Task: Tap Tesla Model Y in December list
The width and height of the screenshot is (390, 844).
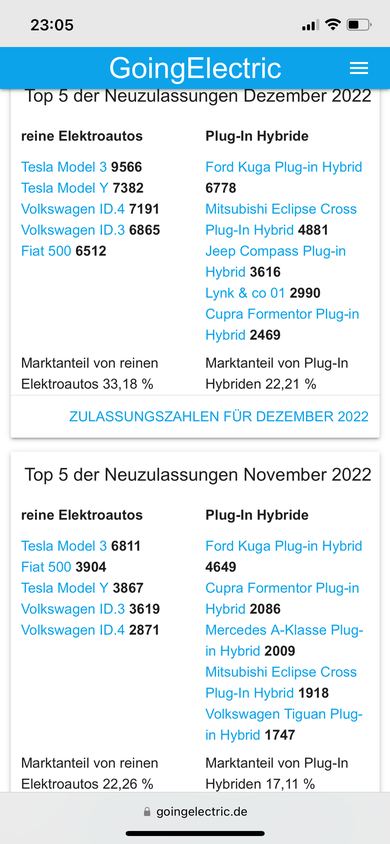Action: tap(65, 188)
